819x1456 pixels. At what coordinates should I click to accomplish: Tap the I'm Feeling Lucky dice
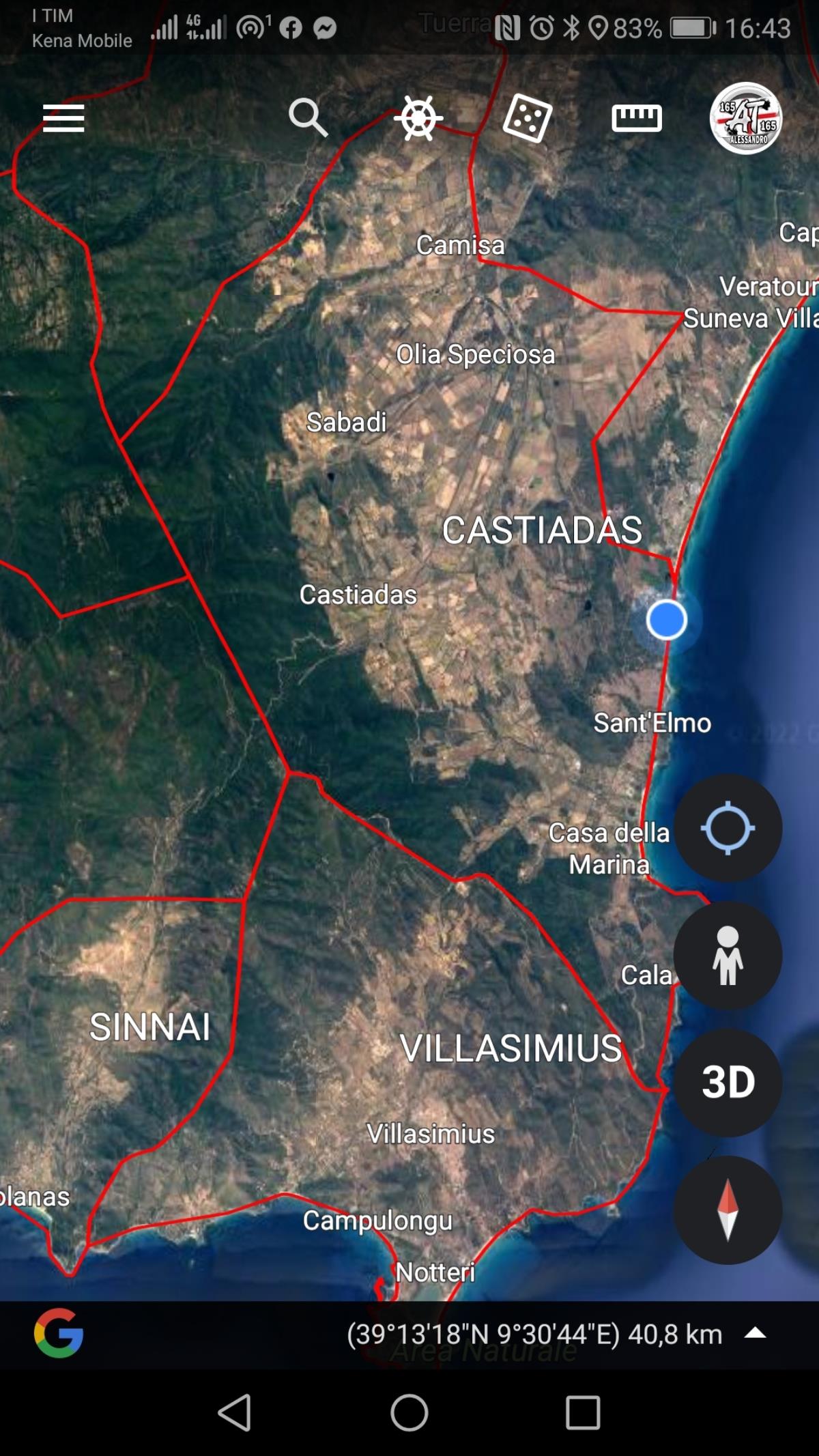[x=527, y=117]
